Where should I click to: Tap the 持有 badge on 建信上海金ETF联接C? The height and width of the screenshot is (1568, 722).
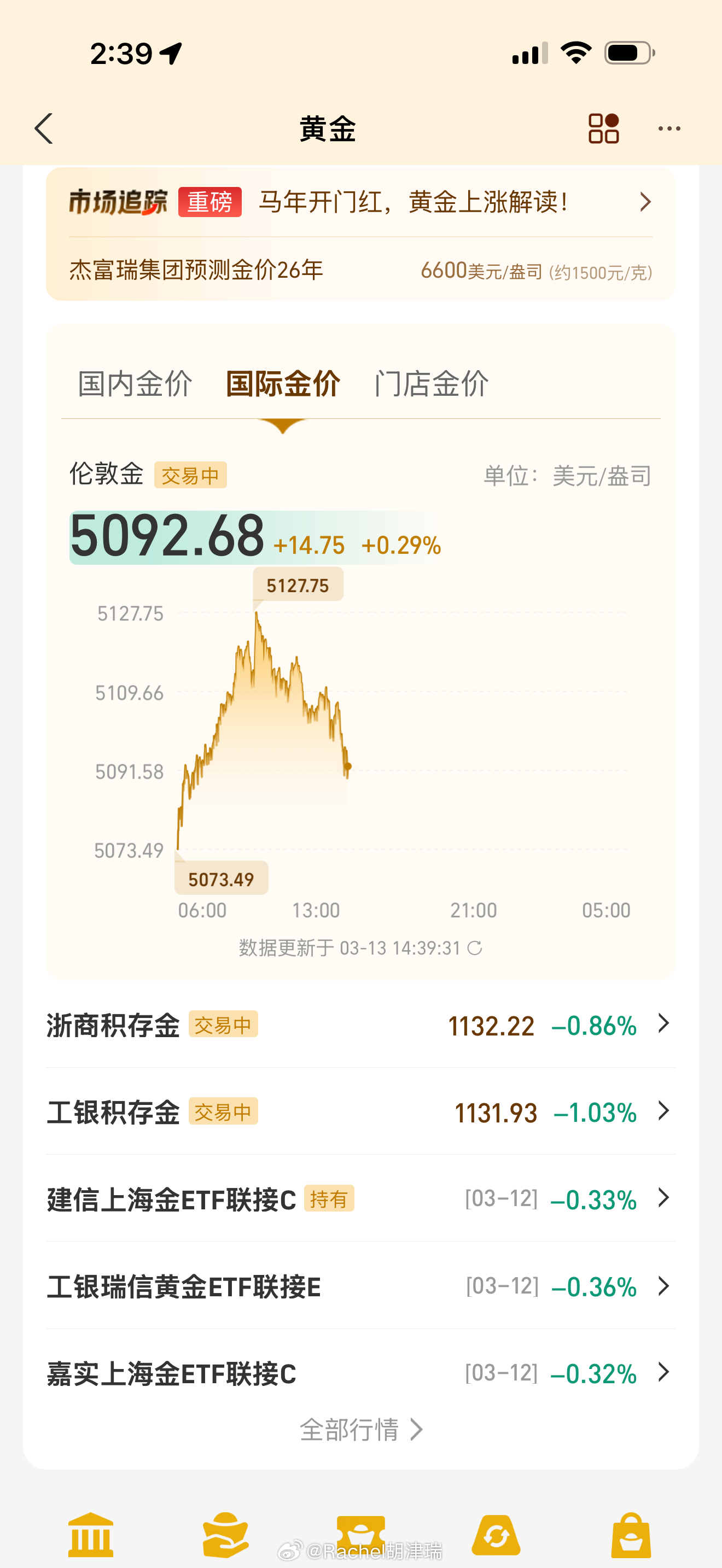(330, 1198)
